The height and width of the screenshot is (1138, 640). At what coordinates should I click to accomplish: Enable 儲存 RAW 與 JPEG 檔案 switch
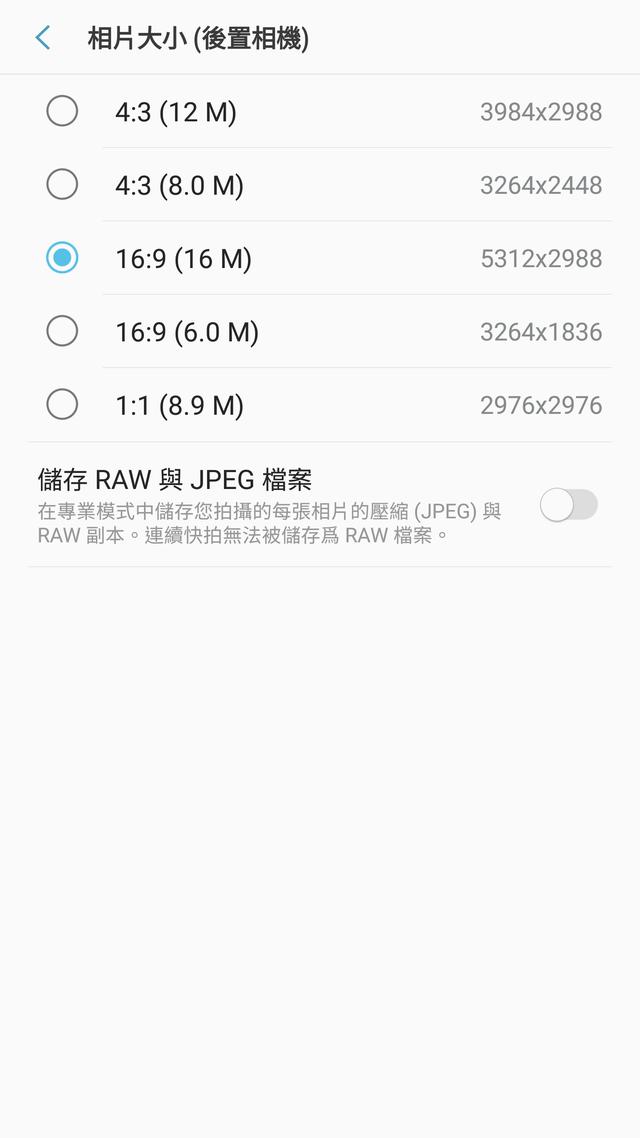click(x=568, y=505)
